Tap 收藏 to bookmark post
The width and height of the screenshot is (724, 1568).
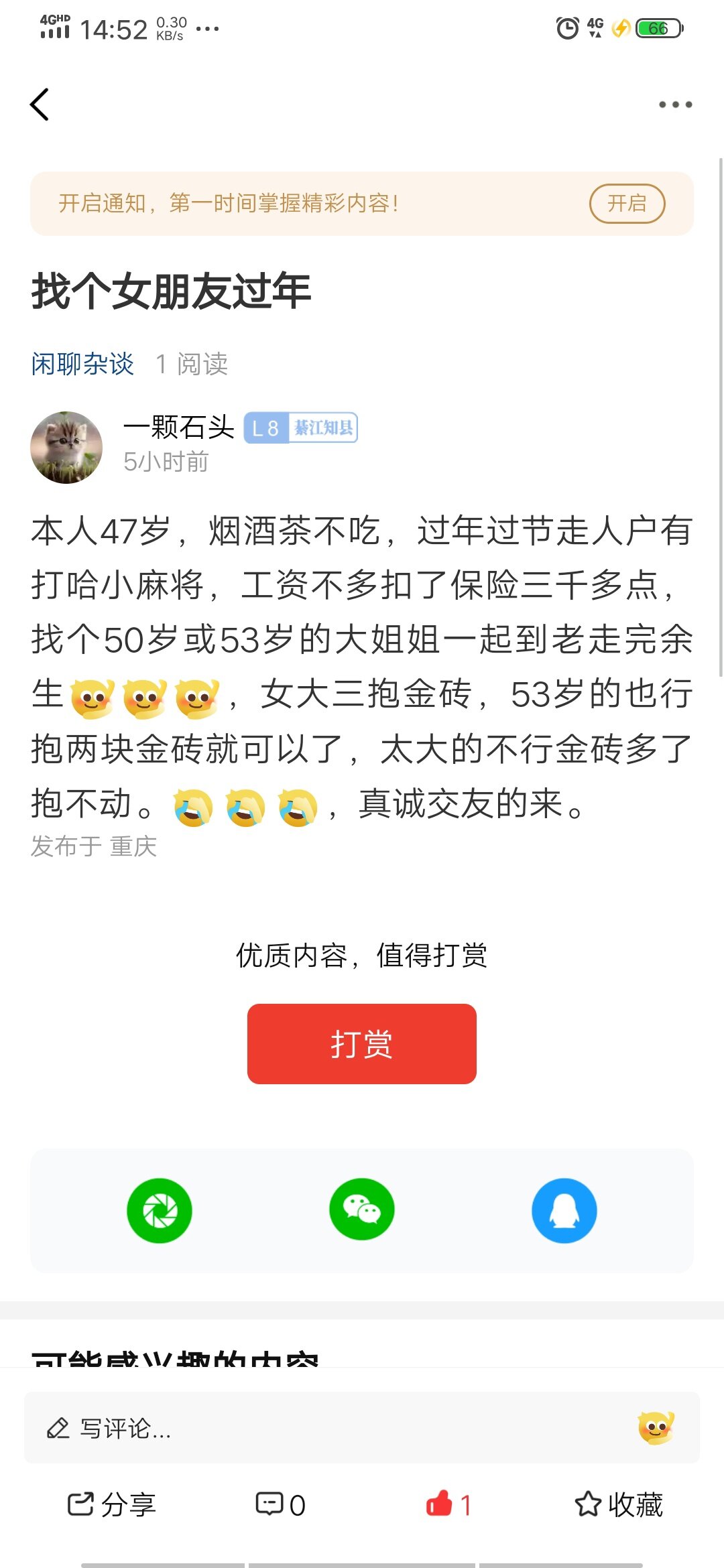[x=618, y=1505]
